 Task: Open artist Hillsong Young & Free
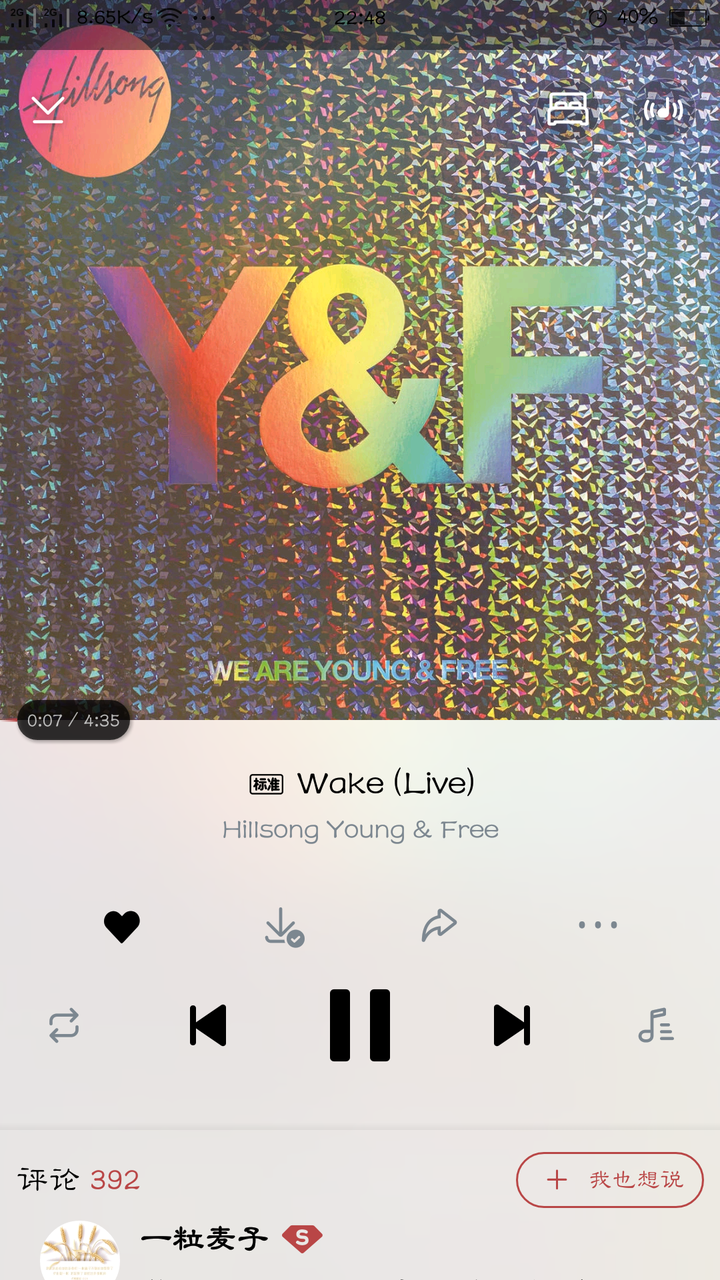(x=360, y=830)
